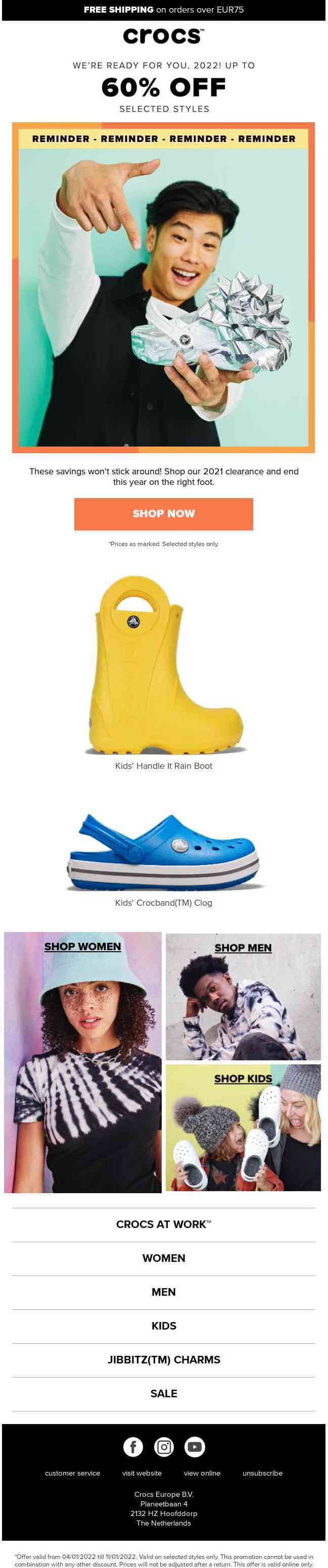
Task: Select the Crocs at Work row
Action: [x=163, y=1224]
